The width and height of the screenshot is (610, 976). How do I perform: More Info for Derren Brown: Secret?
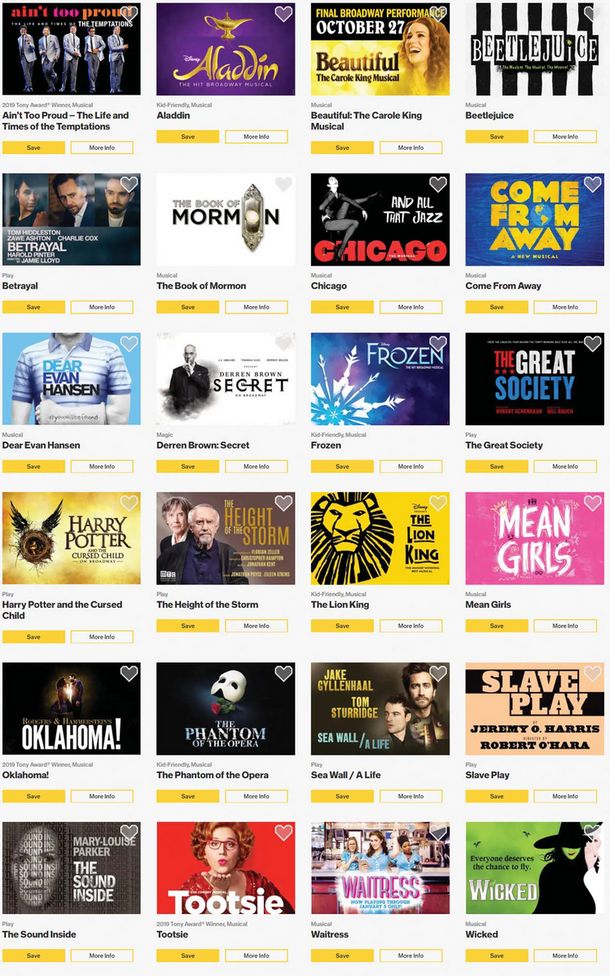click(x=256, y=466)
